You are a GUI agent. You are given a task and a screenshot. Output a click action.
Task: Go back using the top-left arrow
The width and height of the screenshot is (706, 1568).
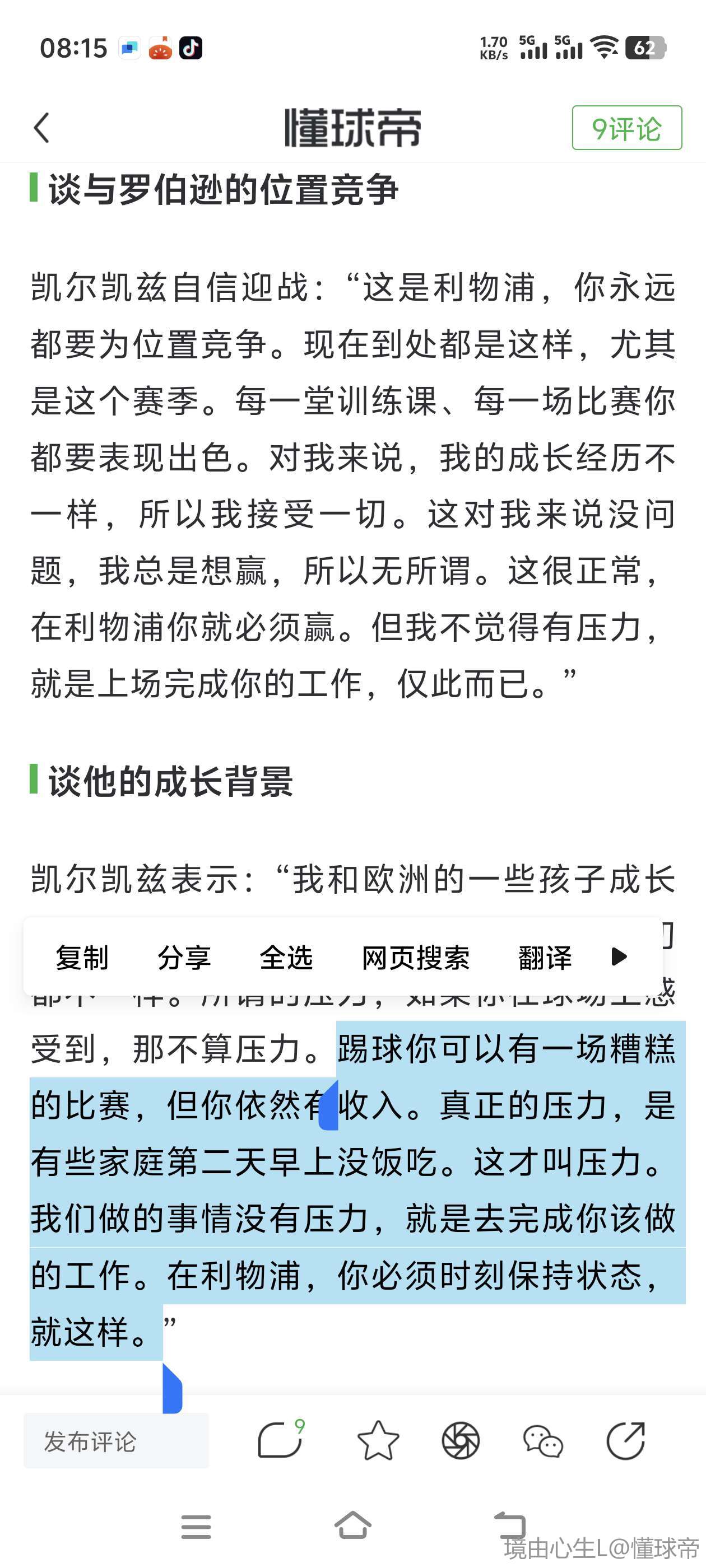pyautogui.click(x=42, y=128)
